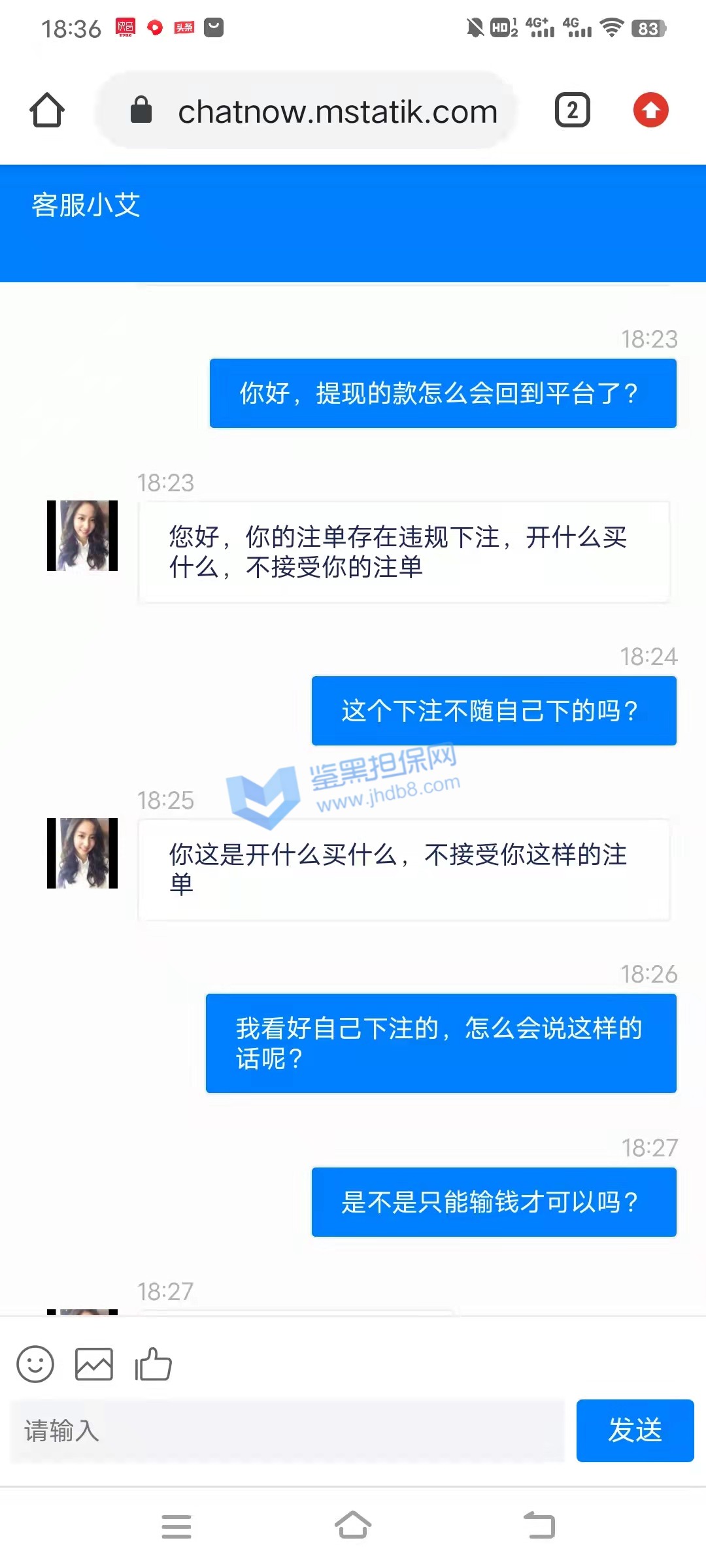Open the browser tab switcher
This screenshot has height=1568, width=706.
coord(572,110)
